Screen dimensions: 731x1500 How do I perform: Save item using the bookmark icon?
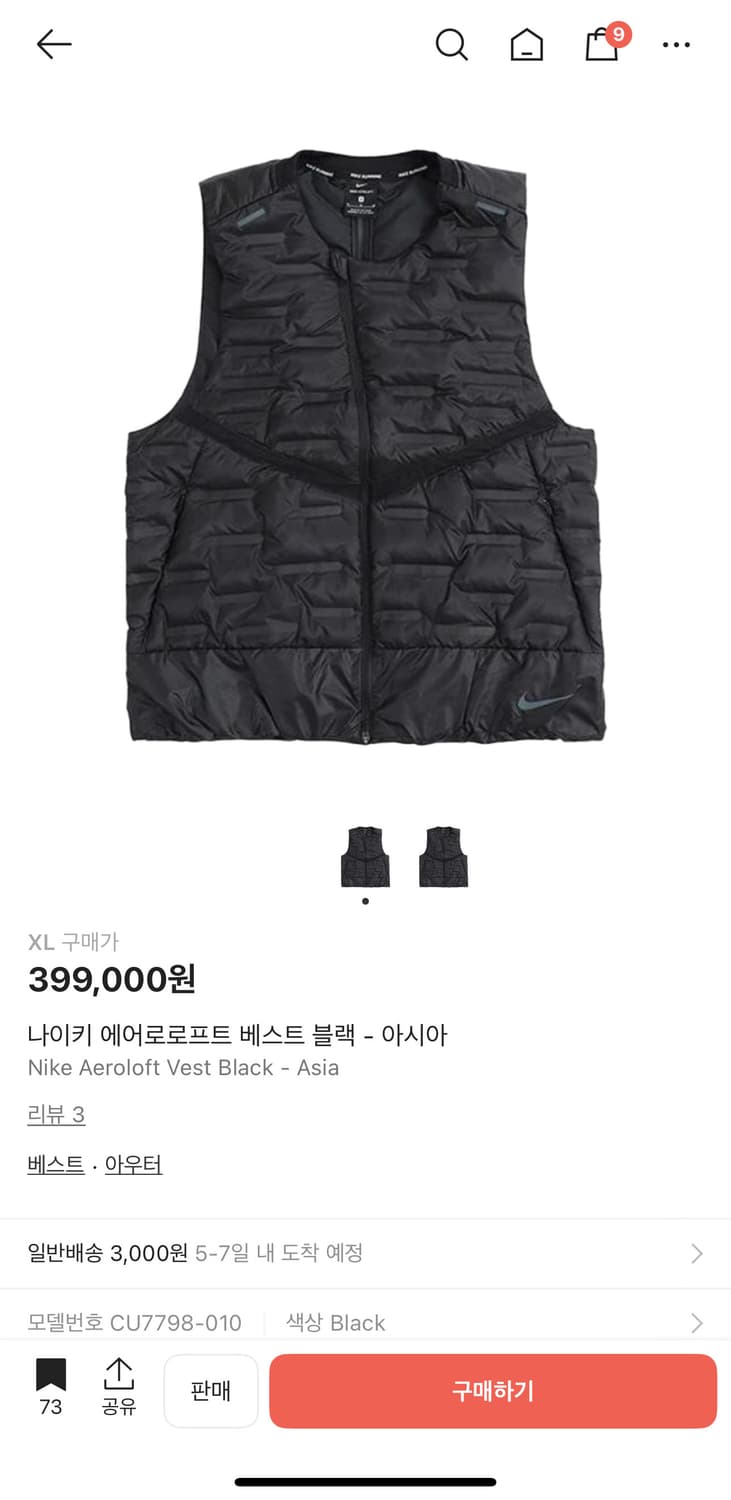(x=50, y=1375)
